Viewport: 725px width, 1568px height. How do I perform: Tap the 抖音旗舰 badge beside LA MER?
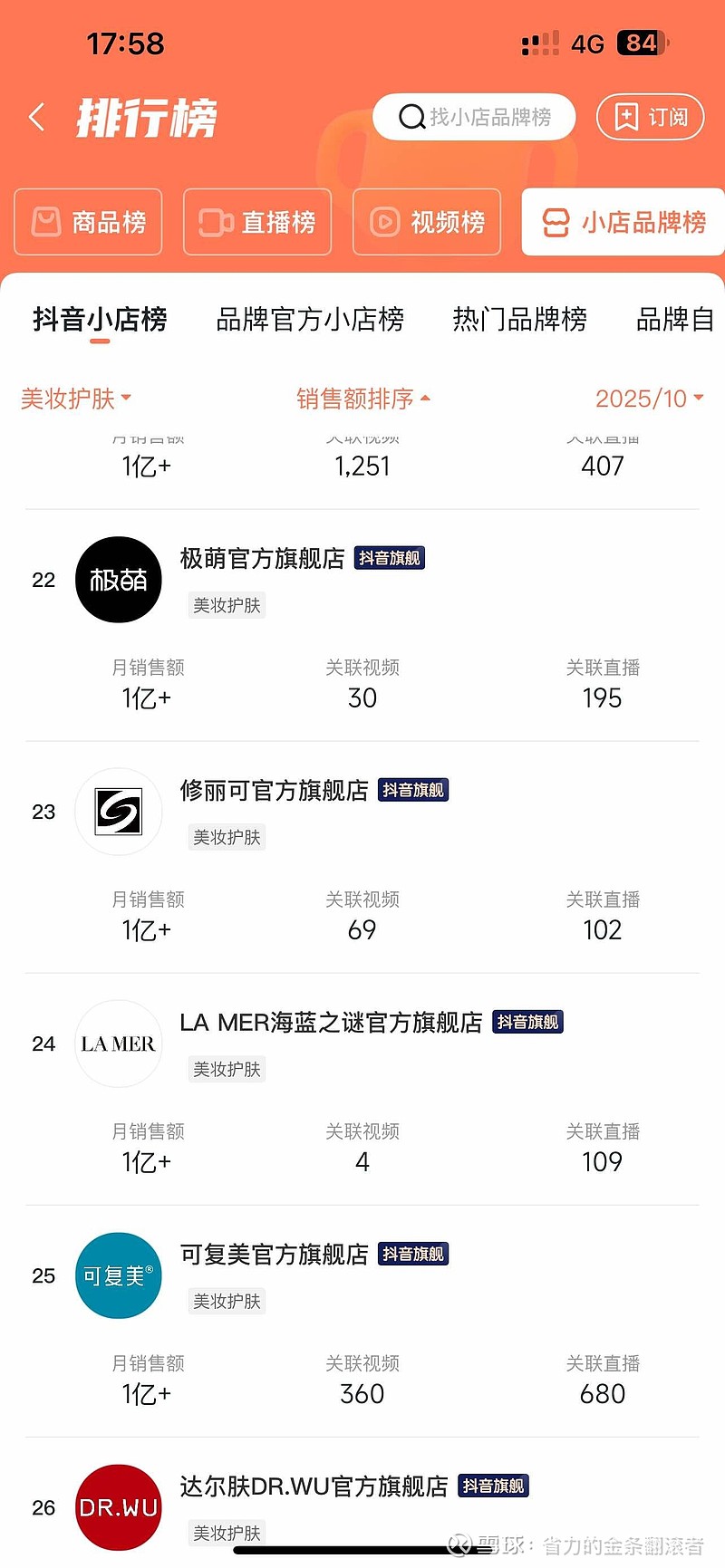(528, 1021)
